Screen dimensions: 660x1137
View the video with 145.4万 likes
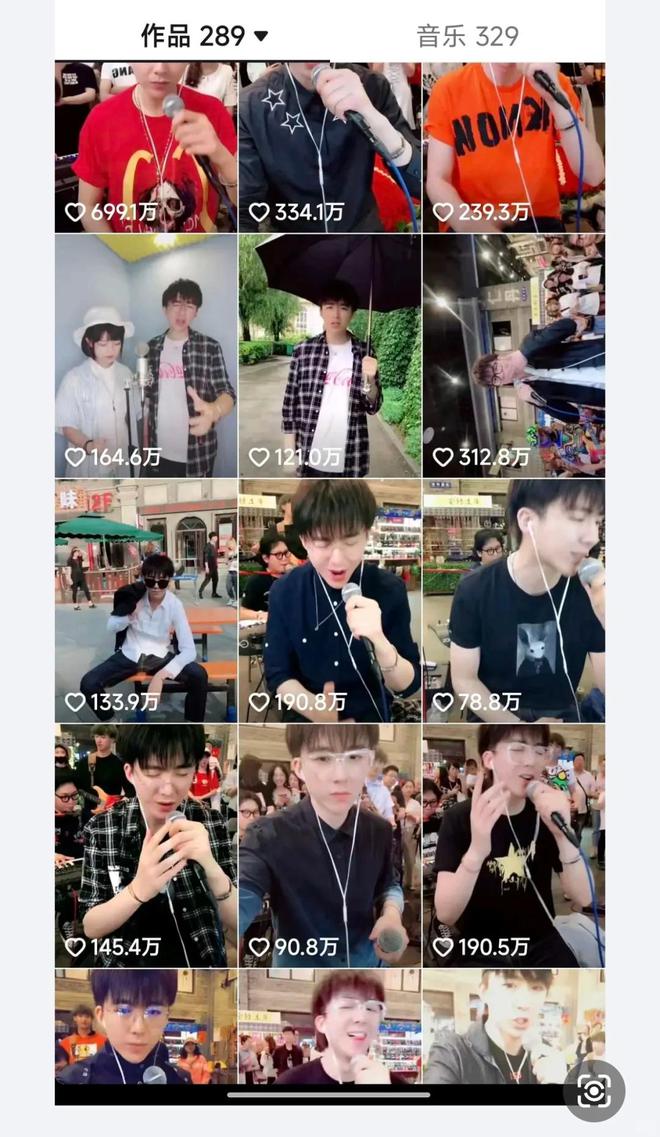pyautogui.click(x=146, y=845)
